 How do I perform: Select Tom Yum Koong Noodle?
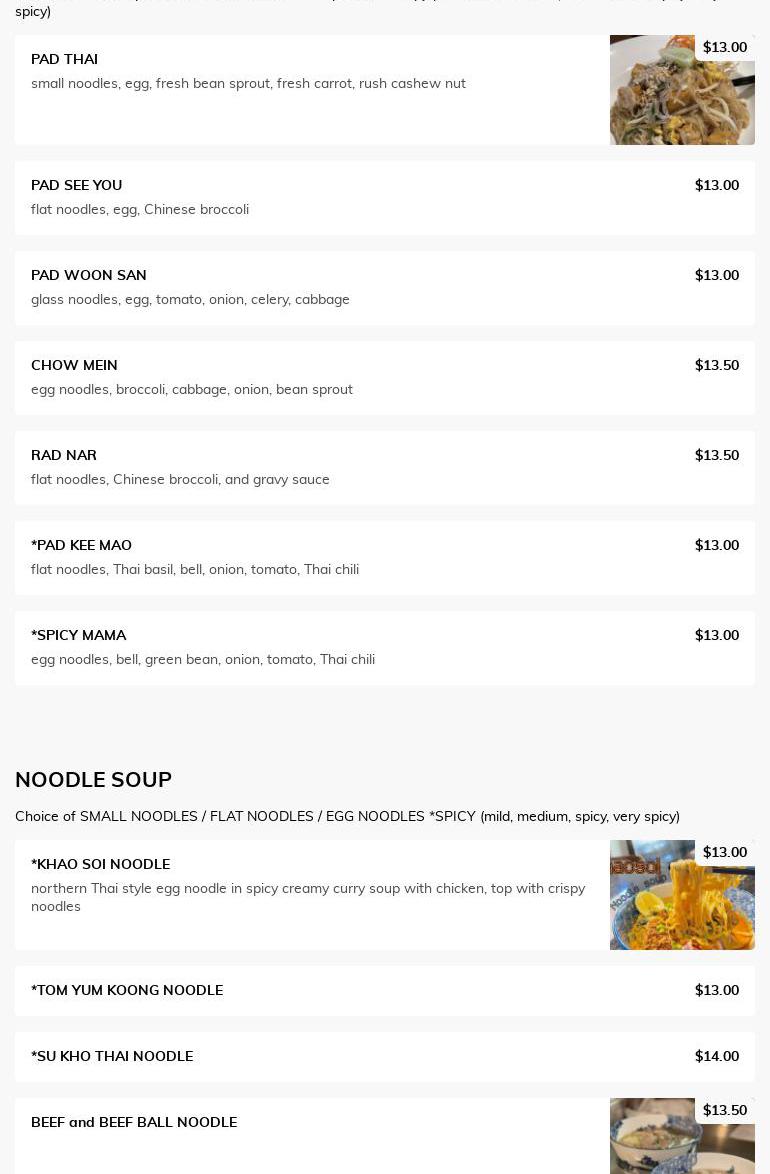pyautogui.click(x=384, y=990)
